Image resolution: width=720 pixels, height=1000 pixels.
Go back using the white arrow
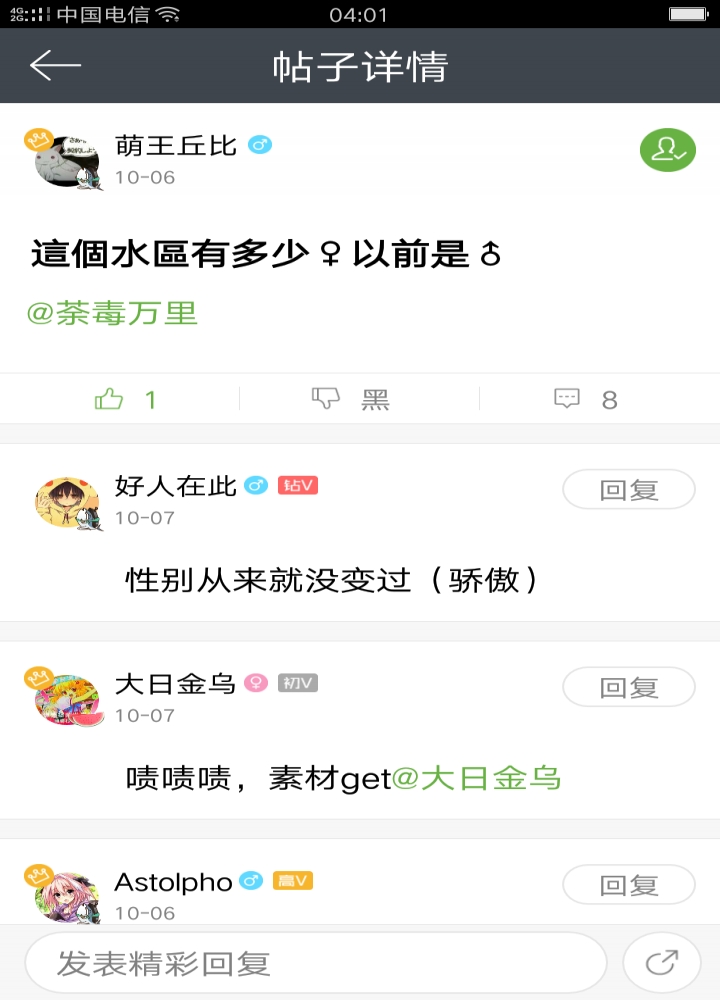(x=55, y=66)
